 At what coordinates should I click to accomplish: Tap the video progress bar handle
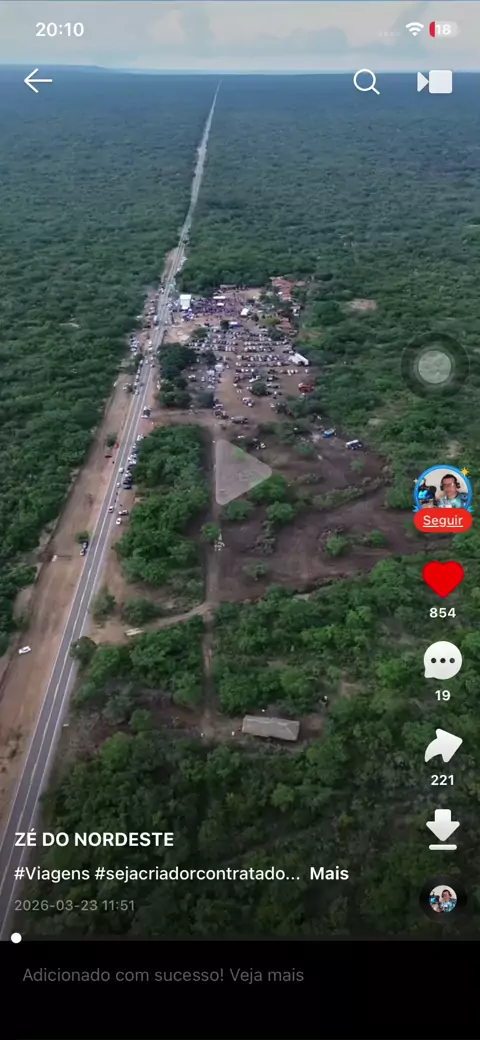16,938
